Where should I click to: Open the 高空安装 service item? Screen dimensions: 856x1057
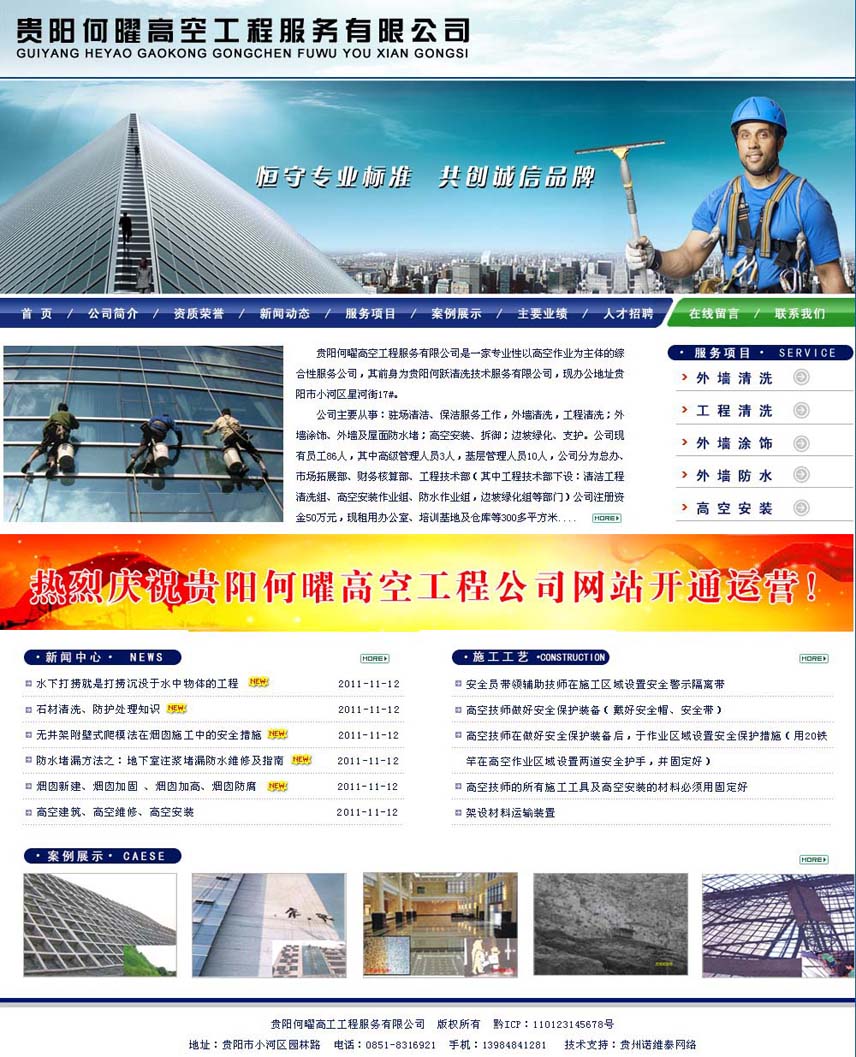click(735, 509)
